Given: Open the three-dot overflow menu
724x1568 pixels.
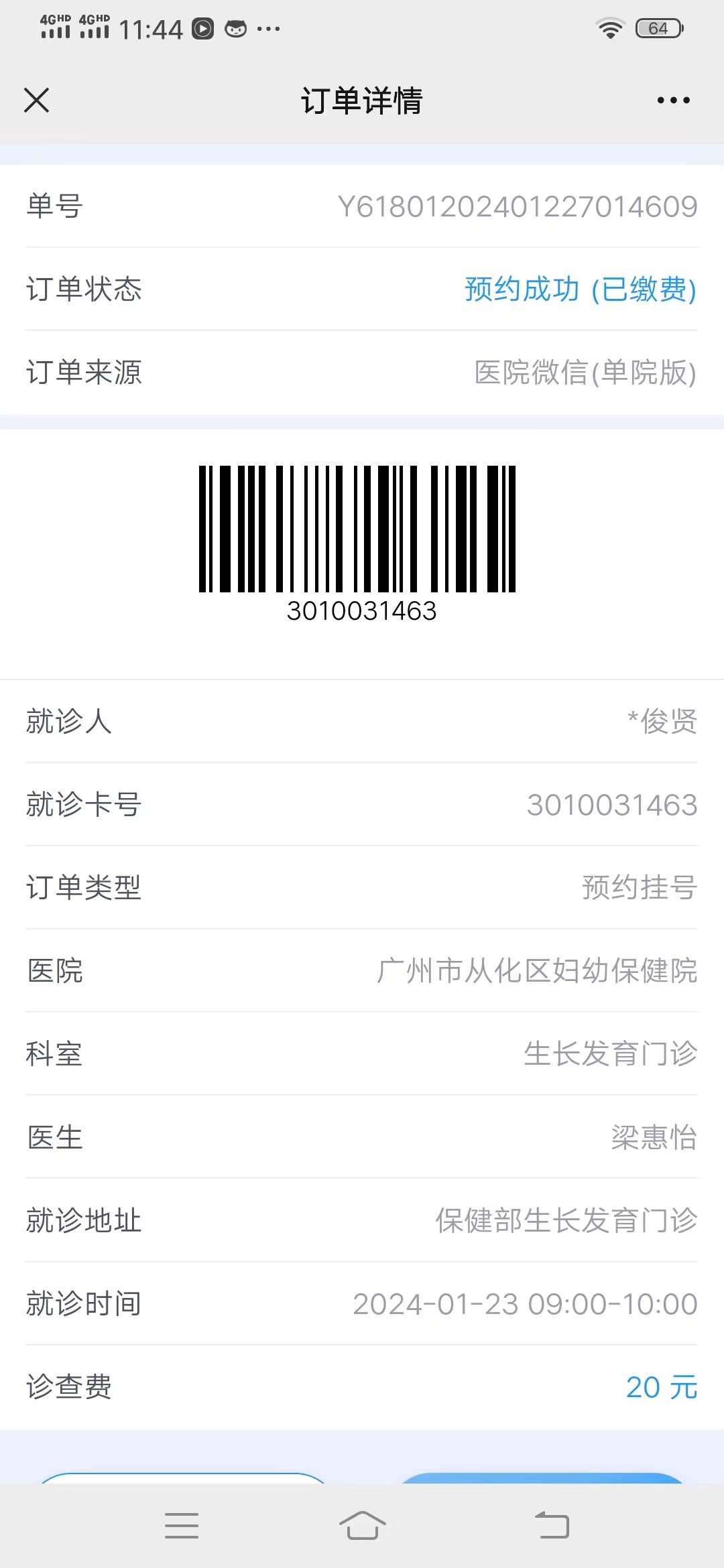Looking at the screenshot, I should pos(673,101).
